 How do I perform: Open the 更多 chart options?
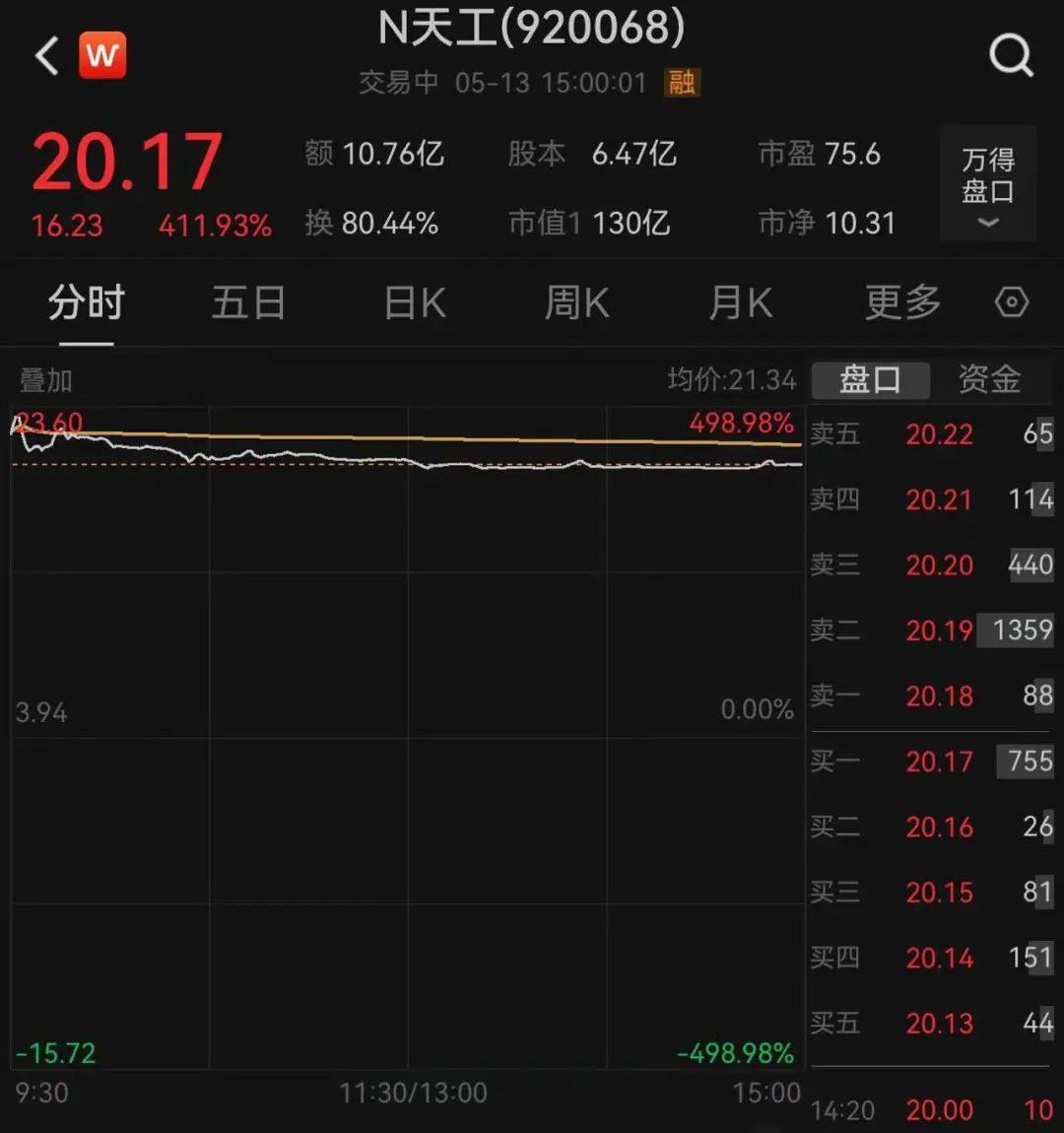click(902, 303)
